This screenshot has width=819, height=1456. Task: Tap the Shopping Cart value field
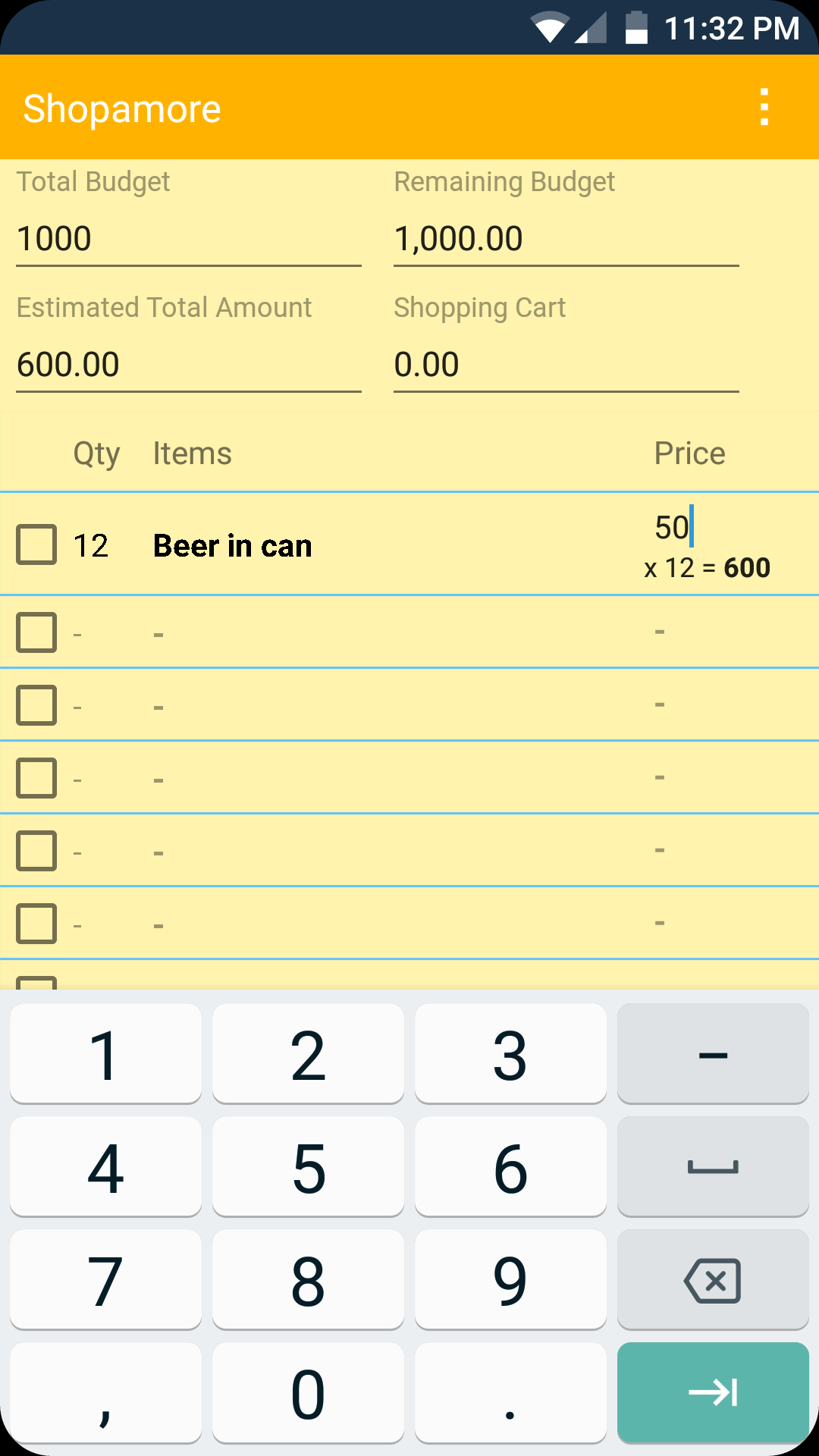coord(565,365)
